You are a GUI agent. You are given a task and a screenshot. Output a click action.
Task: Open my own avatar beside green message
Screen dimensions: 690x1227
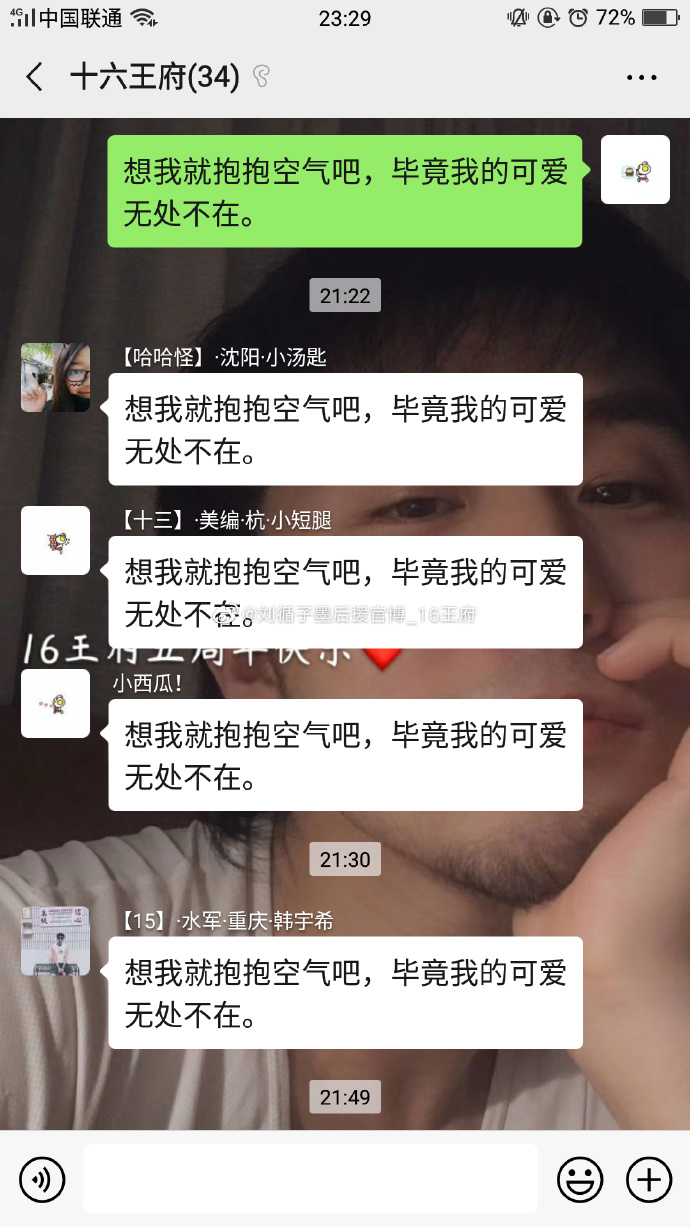635,170
